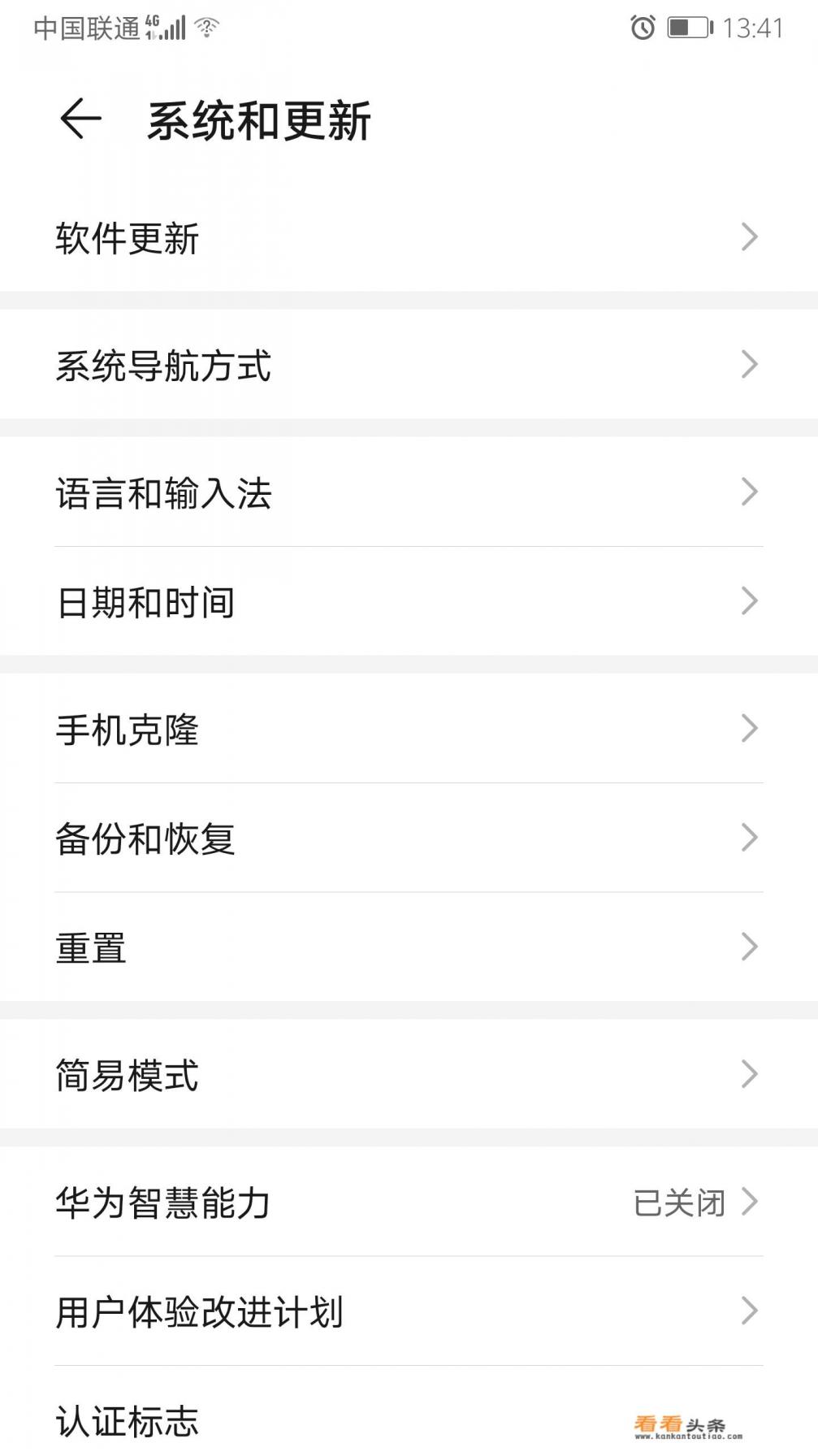Tap the alarm clock status icon

coord(642,27)
